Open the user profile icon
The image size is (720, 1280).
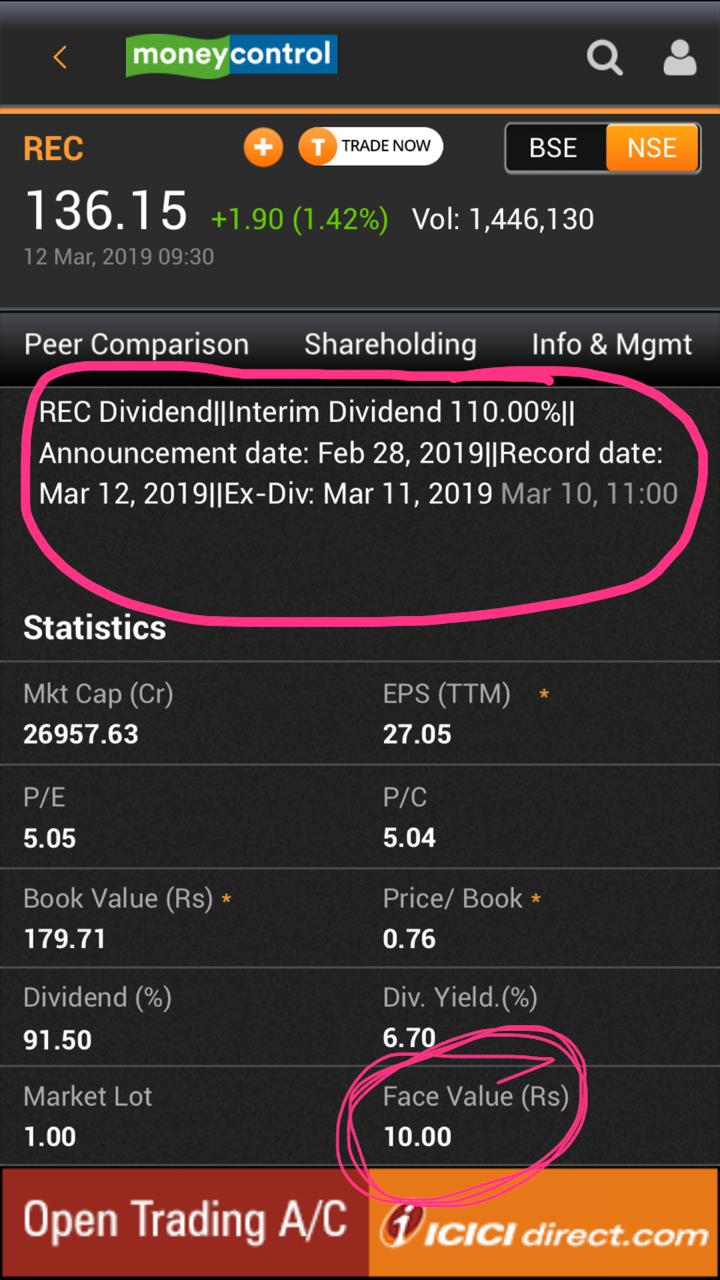[680, 57]
